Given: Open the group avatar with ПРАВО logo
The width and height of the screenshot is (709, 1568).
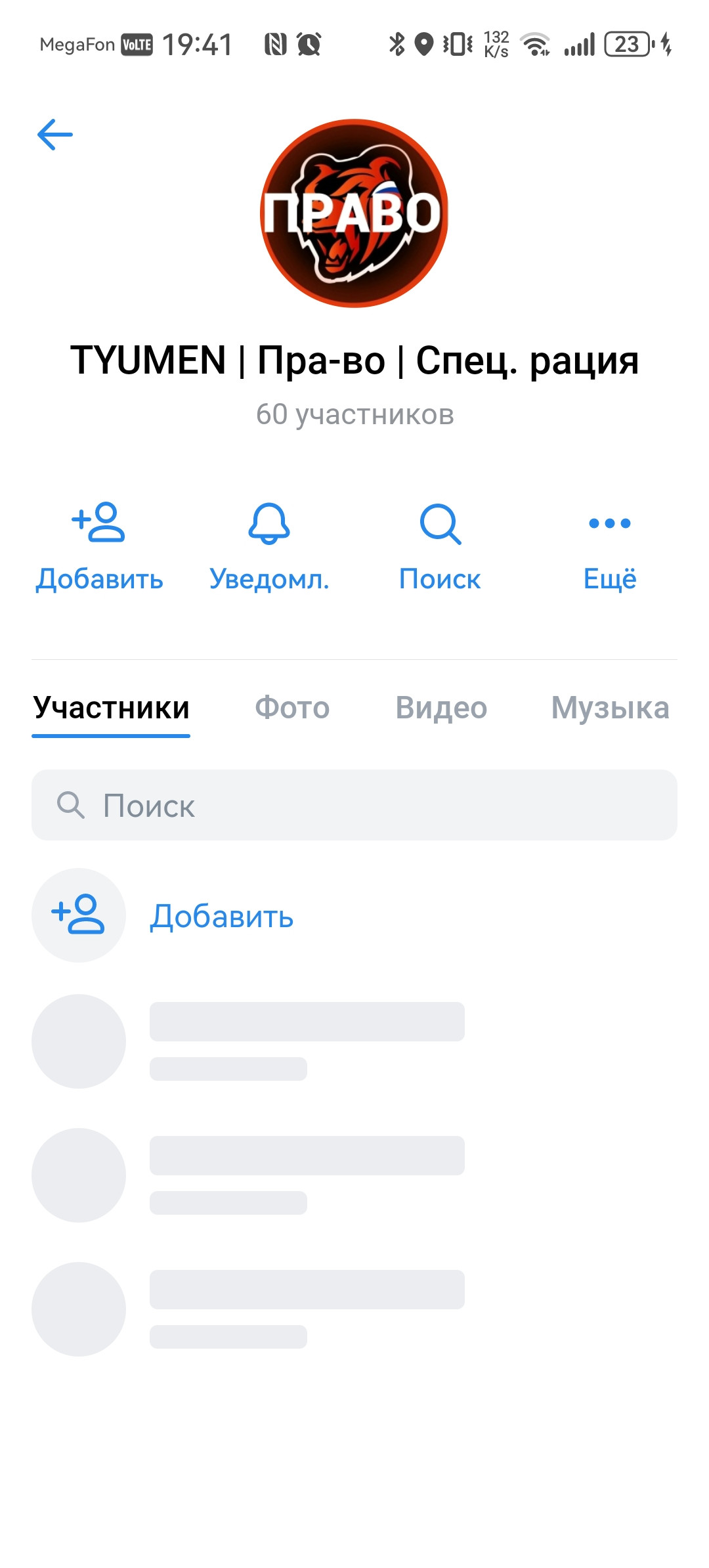Looking at the screenshot, I should click(354, 213).
